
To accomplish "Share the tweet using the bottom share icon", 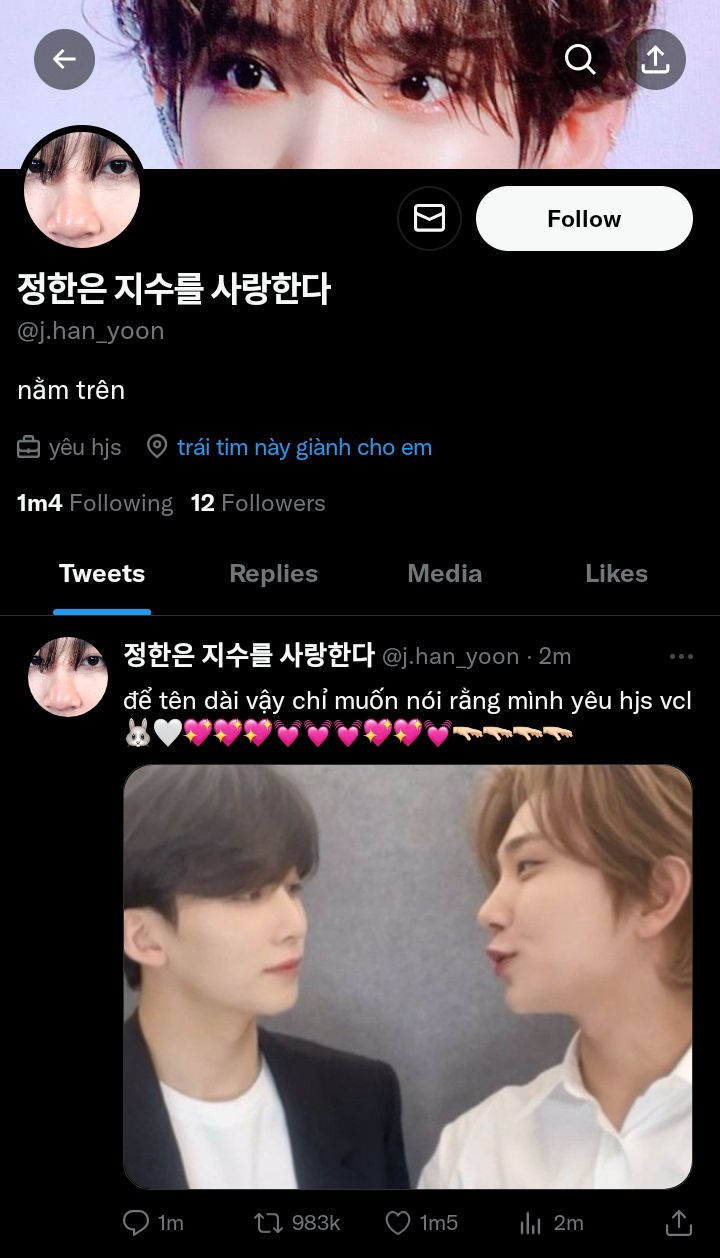I will [678, 1222].
